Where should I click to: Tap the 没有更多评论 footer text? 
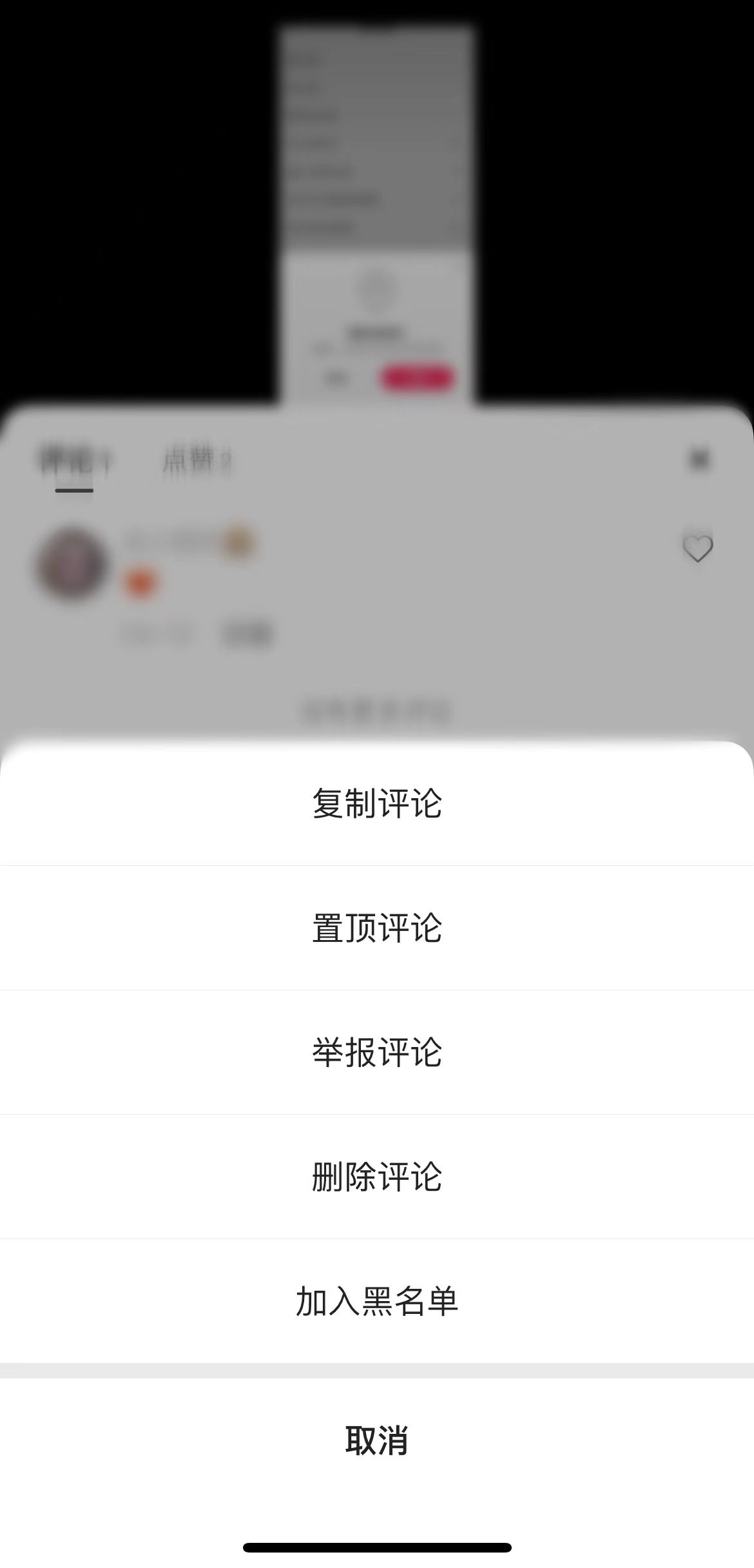(377, 709)
